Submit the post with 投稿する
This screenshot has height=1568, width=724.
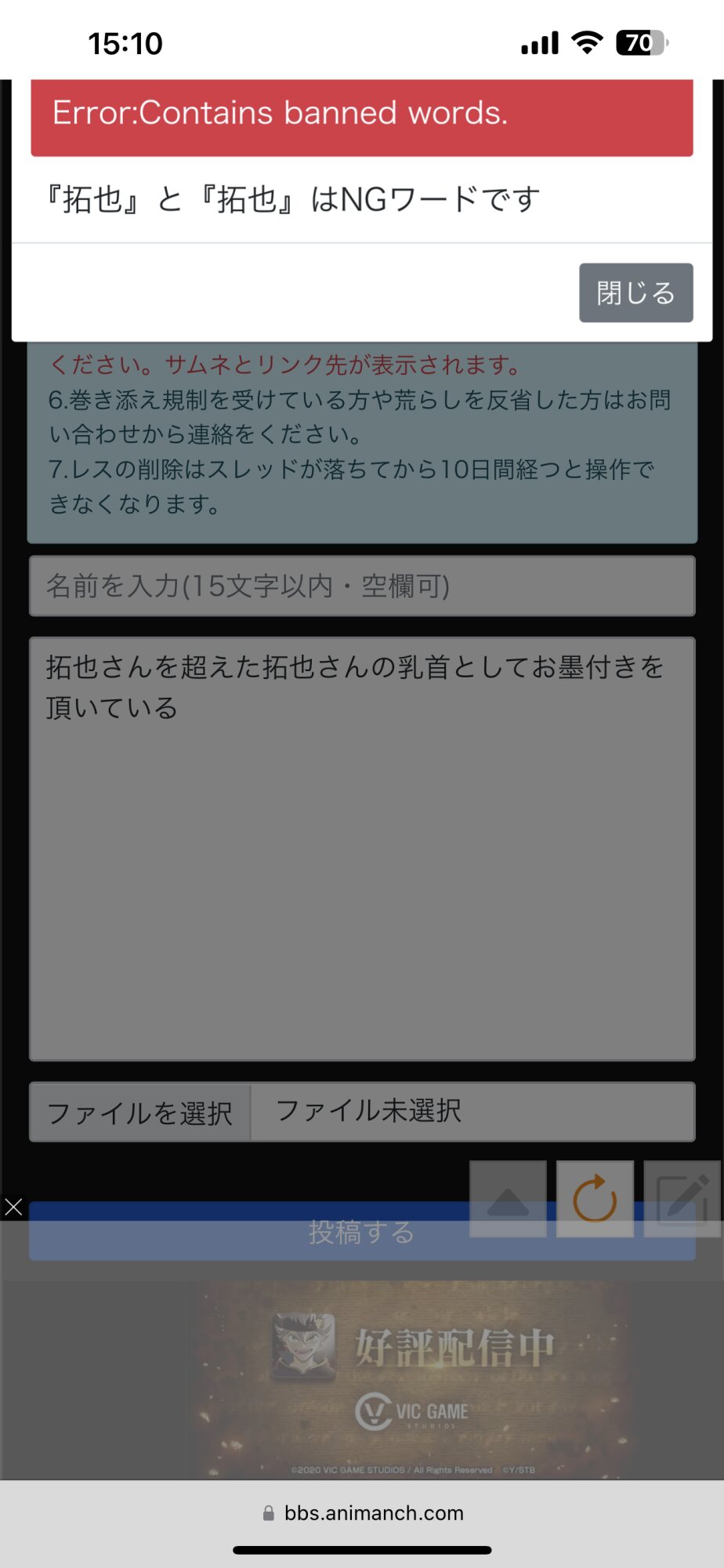pyautogui.click(x=362, y=1232)
